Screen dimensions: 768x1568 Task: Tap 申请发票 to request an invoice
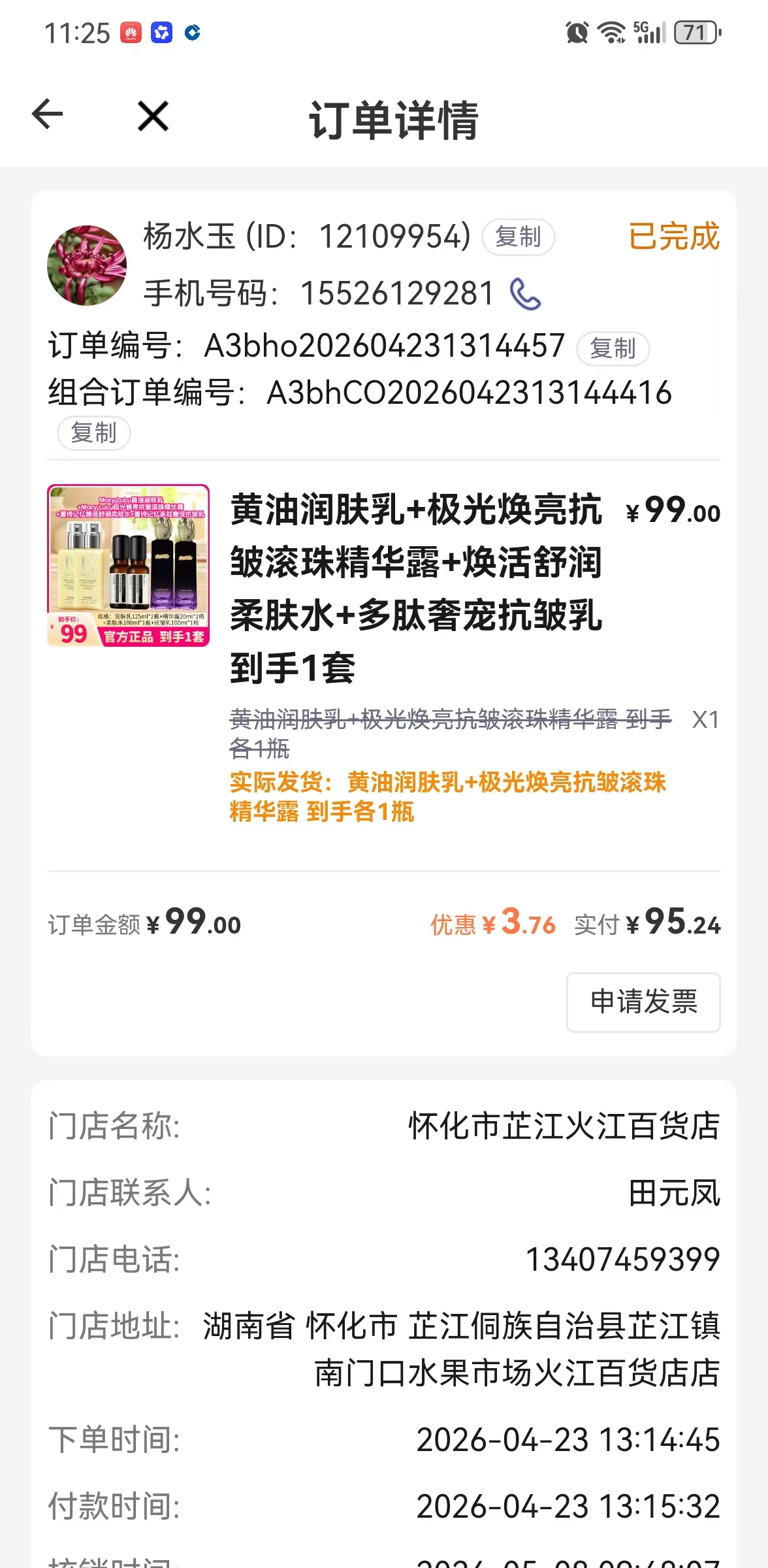(643, 1002)
